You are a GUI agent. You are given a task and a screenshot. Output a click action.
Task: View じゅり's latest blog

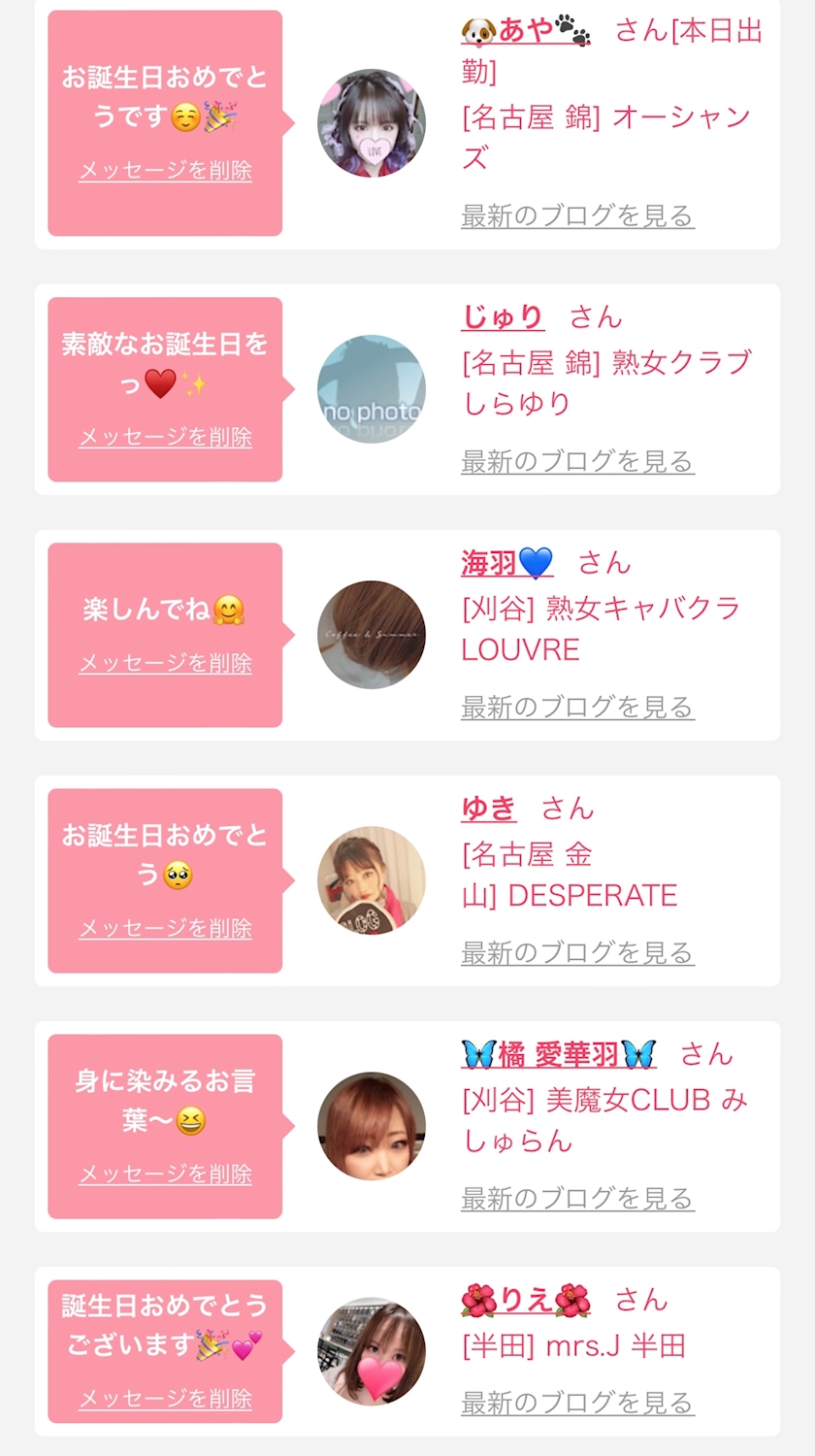tap(577, 461)
